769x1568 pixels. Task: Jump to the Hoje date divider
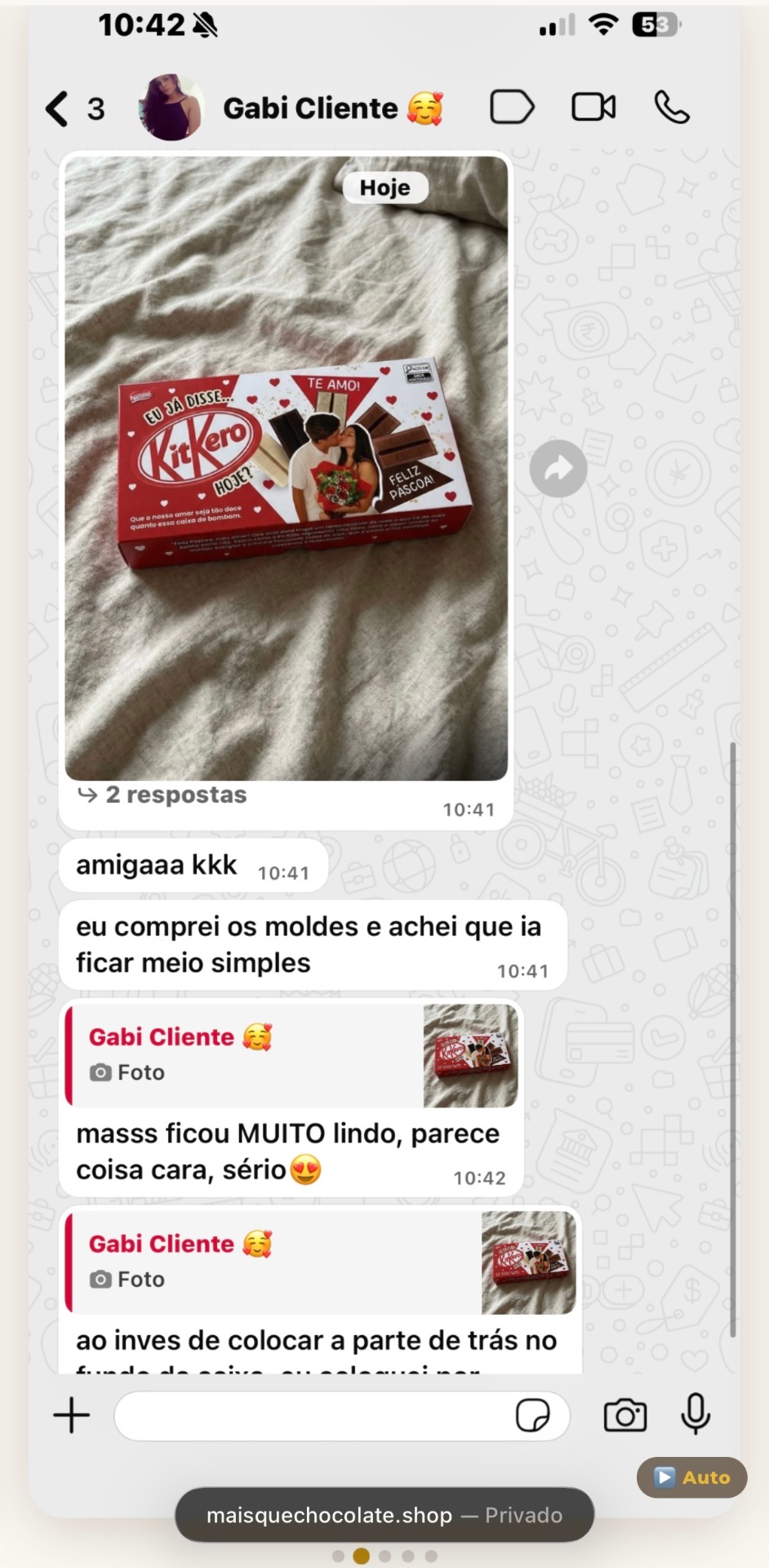[x=384, y=187]
